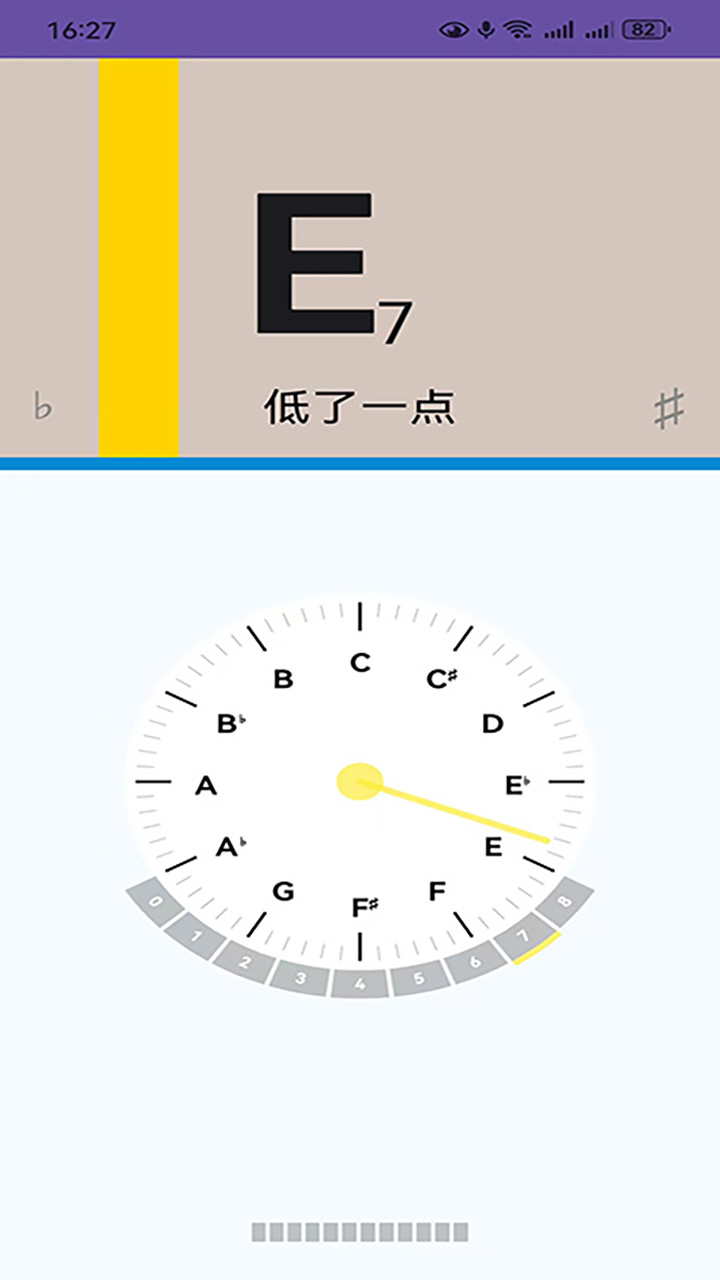
Task: Tap the note C at the top of the dial
Action: click(360, 662)
